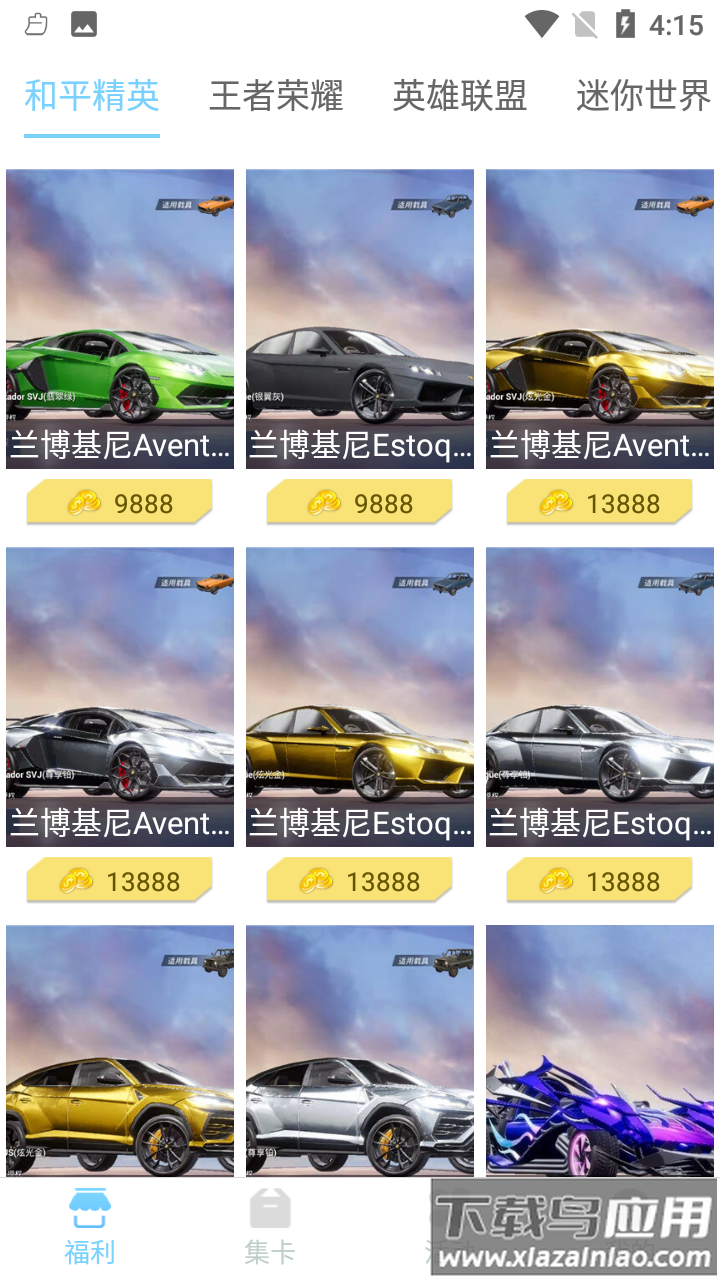The image size is (720, 1280).
Task: Click the coin icon on the first 9888 price tag
Action: pyautogui.click(x=85, y=501)
